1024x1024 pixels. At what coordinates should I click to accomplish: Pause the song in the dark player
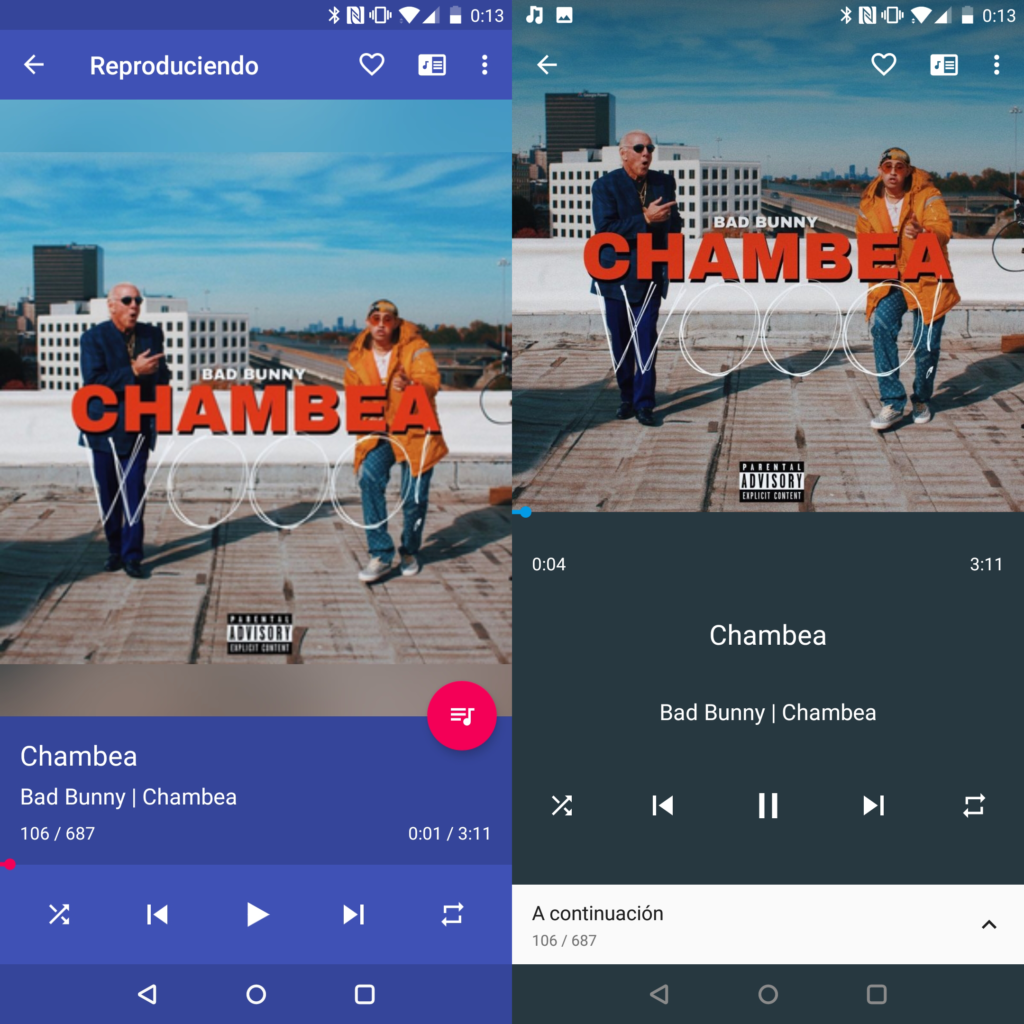pos(768,806)
